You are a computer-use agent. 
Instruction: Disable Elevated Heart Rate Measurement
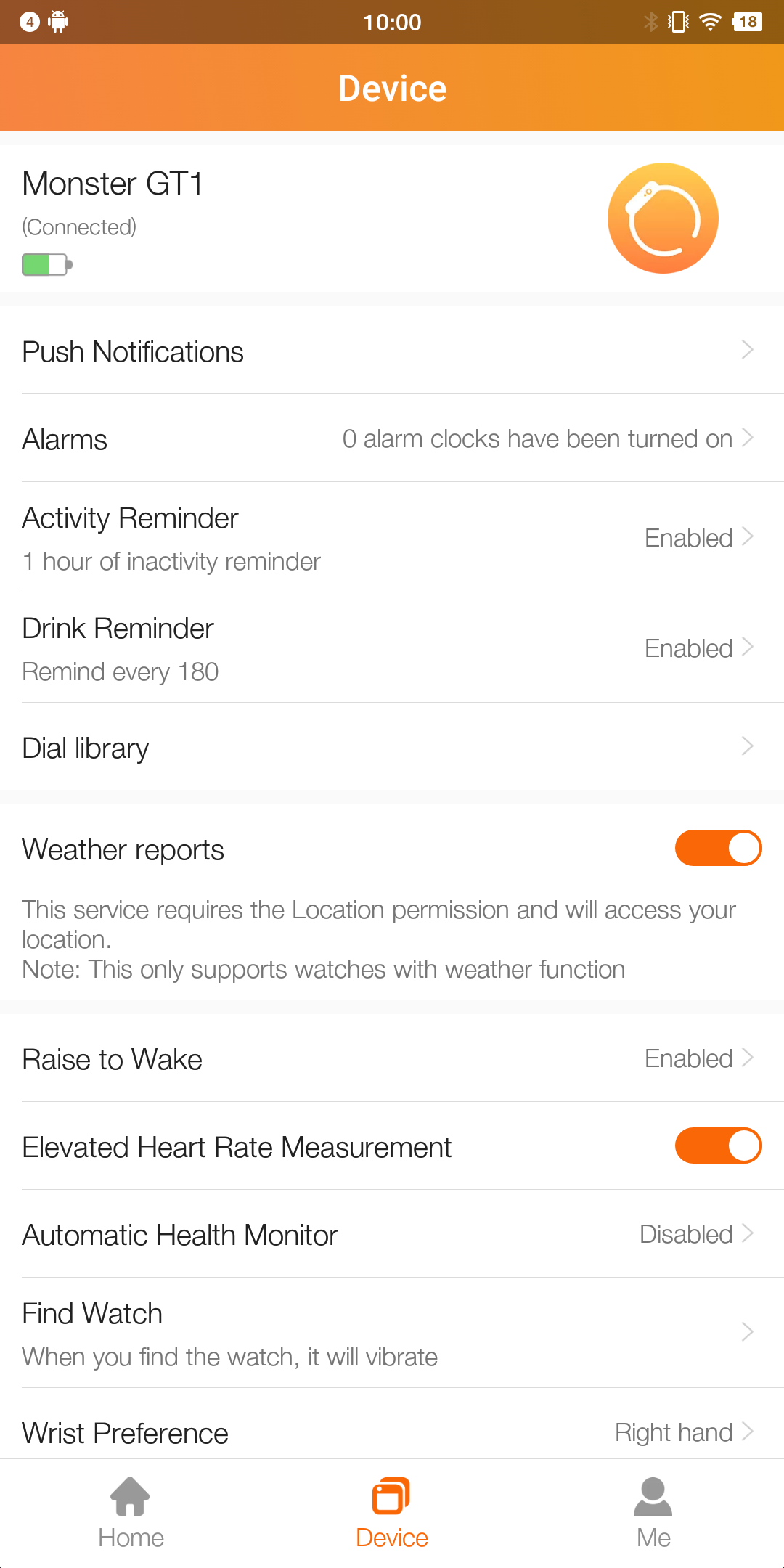tap(717, 1146)
